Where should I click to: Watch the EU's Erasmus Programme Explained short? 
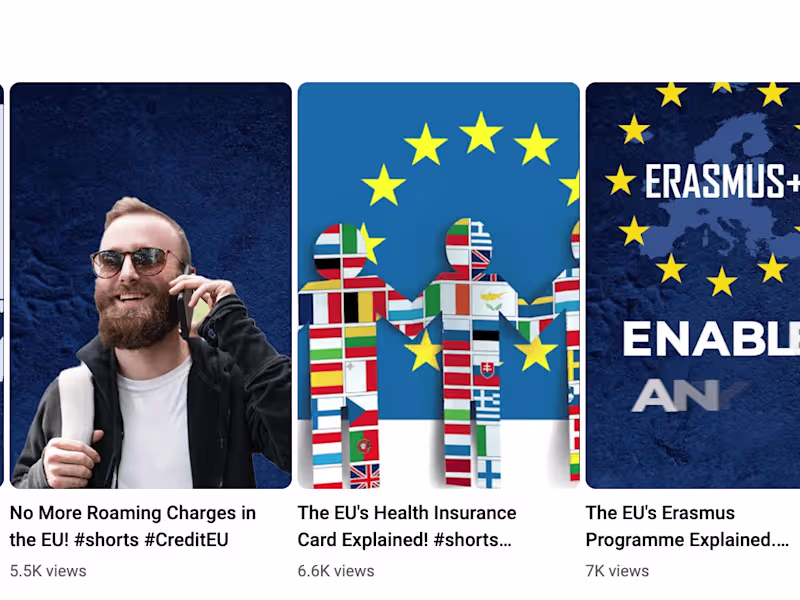pos(692,285)
